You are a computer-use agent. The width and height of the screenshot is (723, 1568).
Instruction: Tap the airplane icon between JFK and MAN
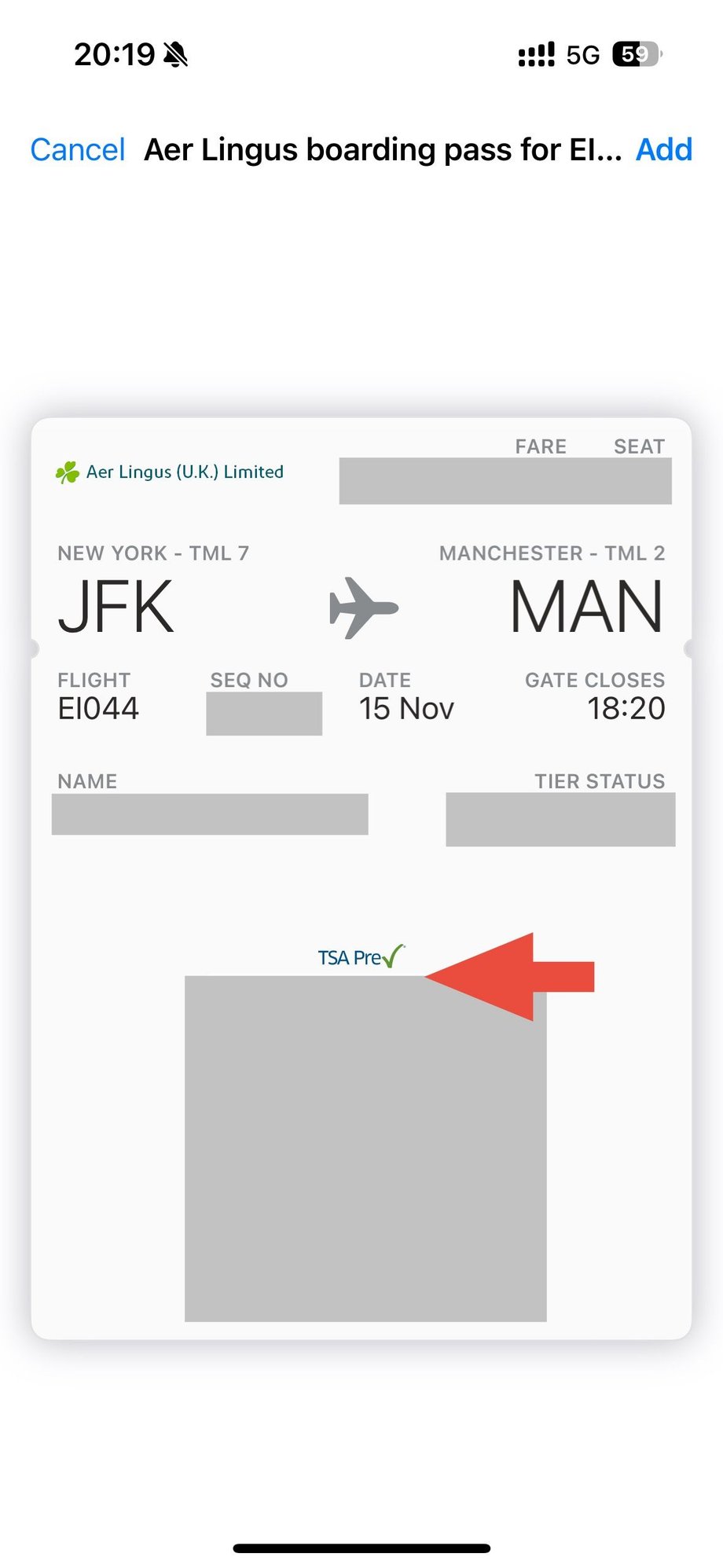tap(364, 607)
